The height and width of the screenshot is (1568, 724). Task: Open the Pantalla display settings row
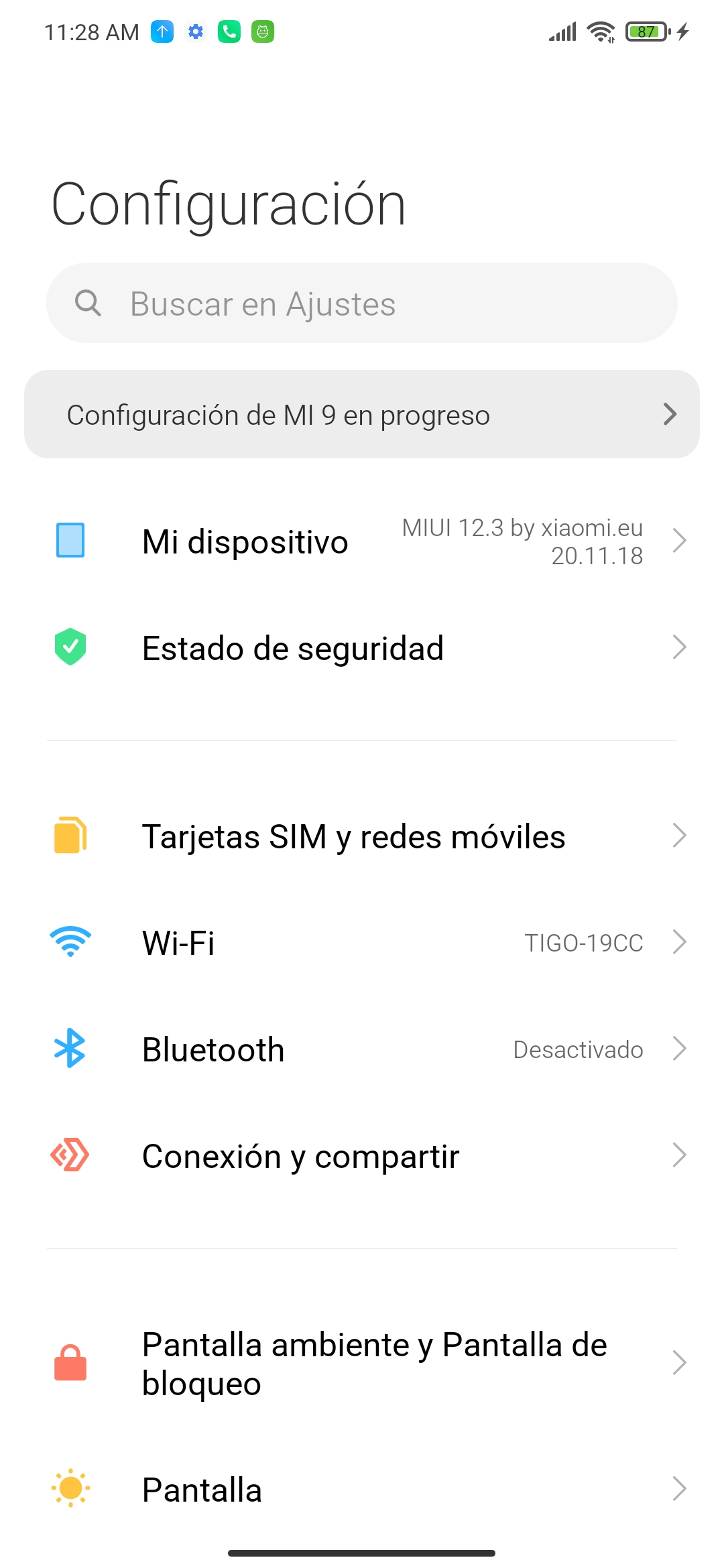pyautogui.click(x=362, y=1489)
